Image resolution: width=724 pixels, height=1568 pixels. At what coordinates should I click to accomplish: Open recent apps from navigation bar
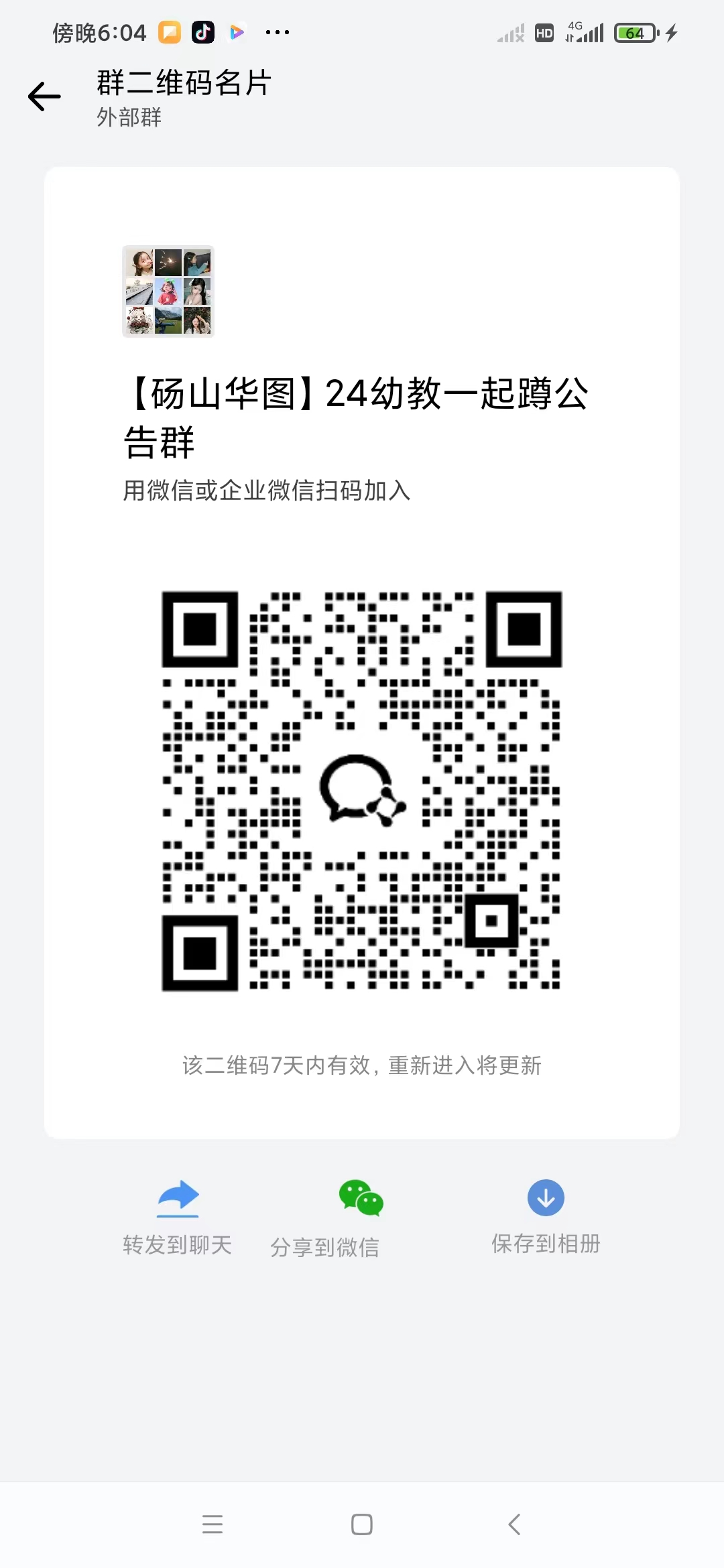(213, 1524)
